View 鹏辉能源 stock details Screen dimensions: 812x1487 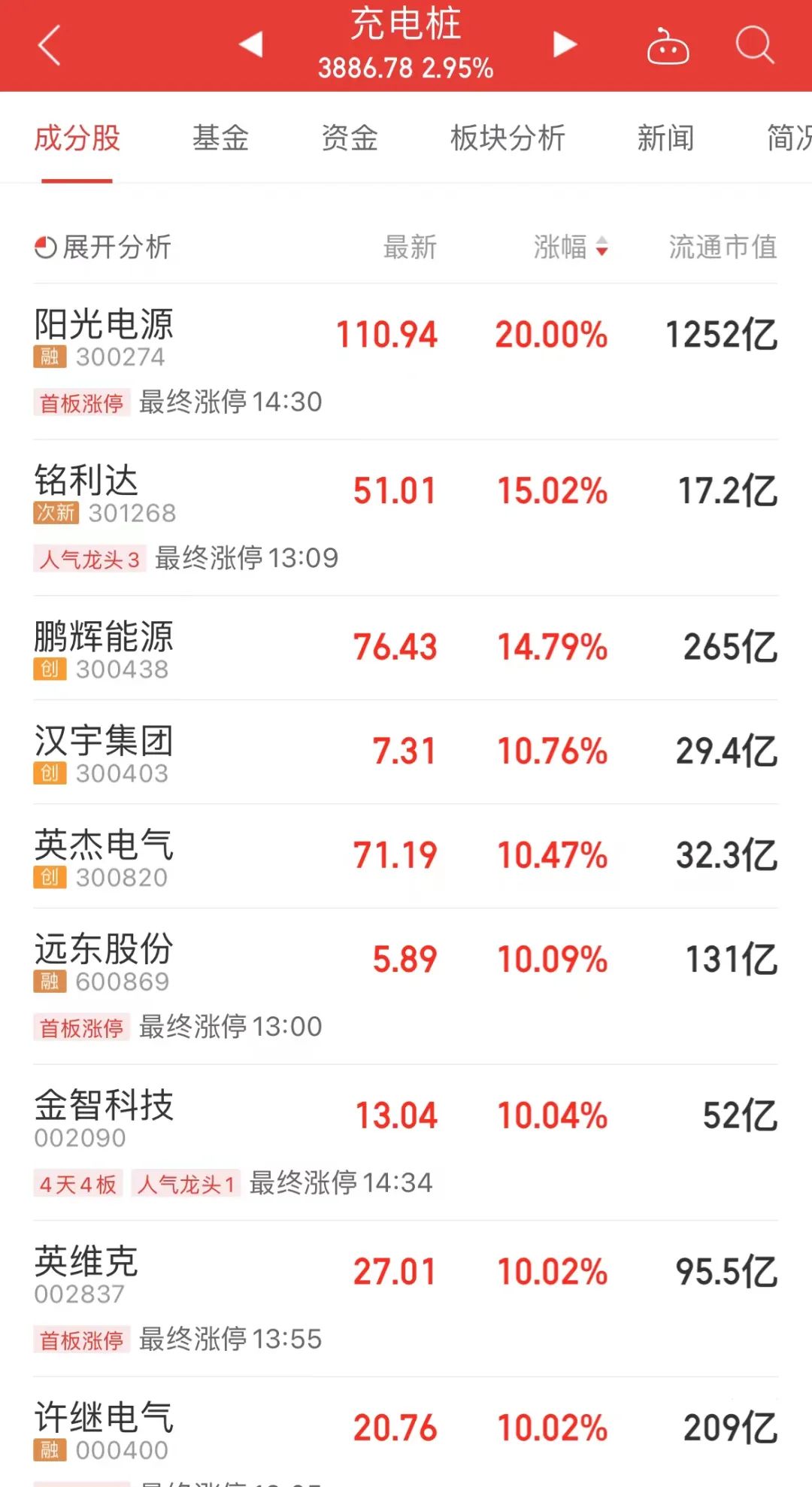(104, 638)
